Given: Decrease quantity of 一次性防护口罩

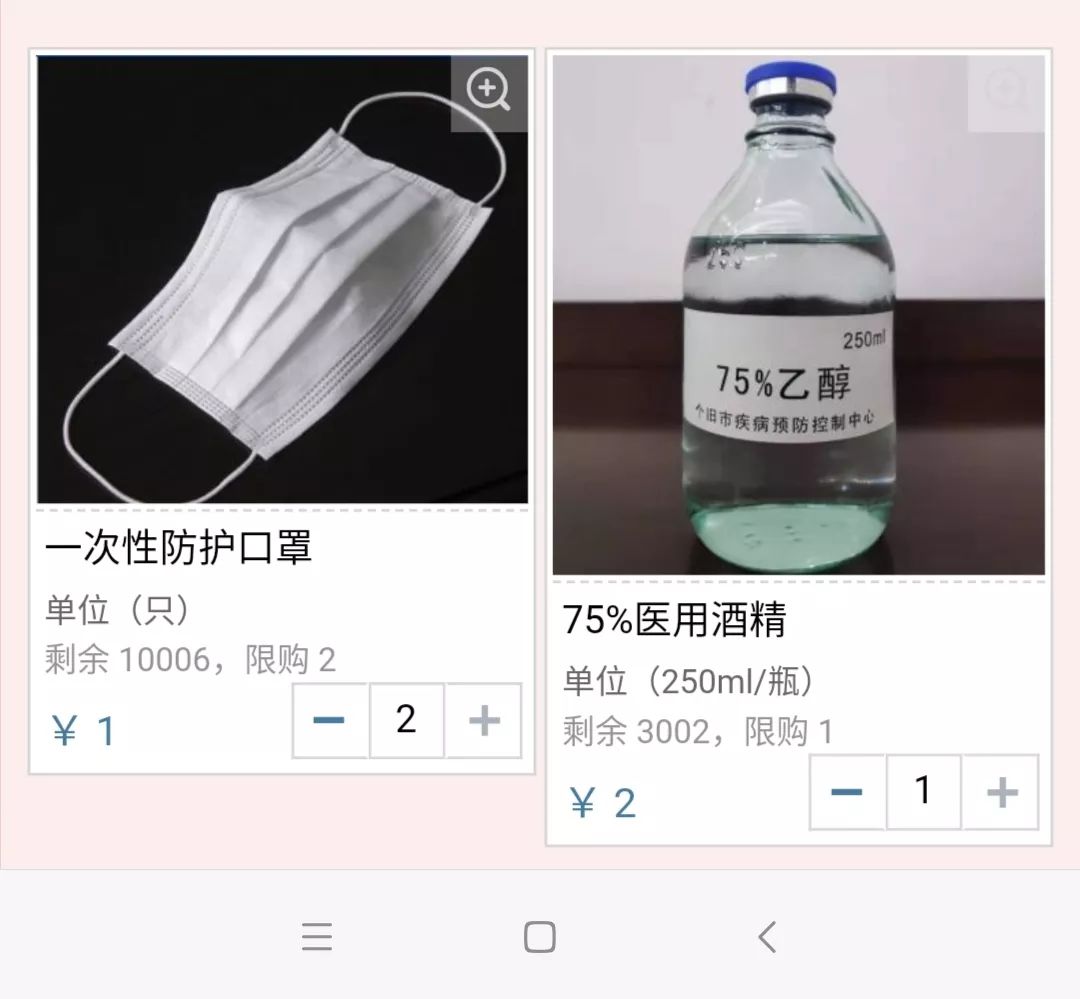Looking at the screenshot, I should pyautogui.click(x=330, y=721).
